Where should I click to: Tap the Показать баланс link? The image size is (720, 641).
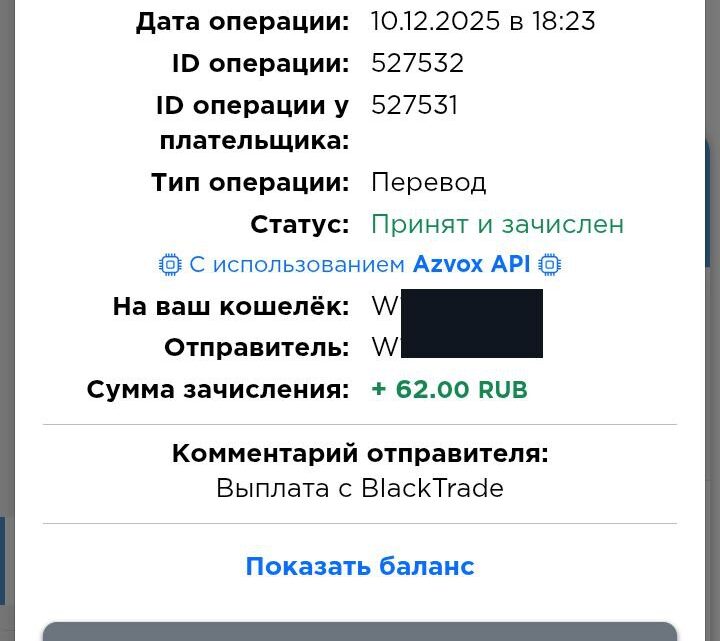coord(360,566)
